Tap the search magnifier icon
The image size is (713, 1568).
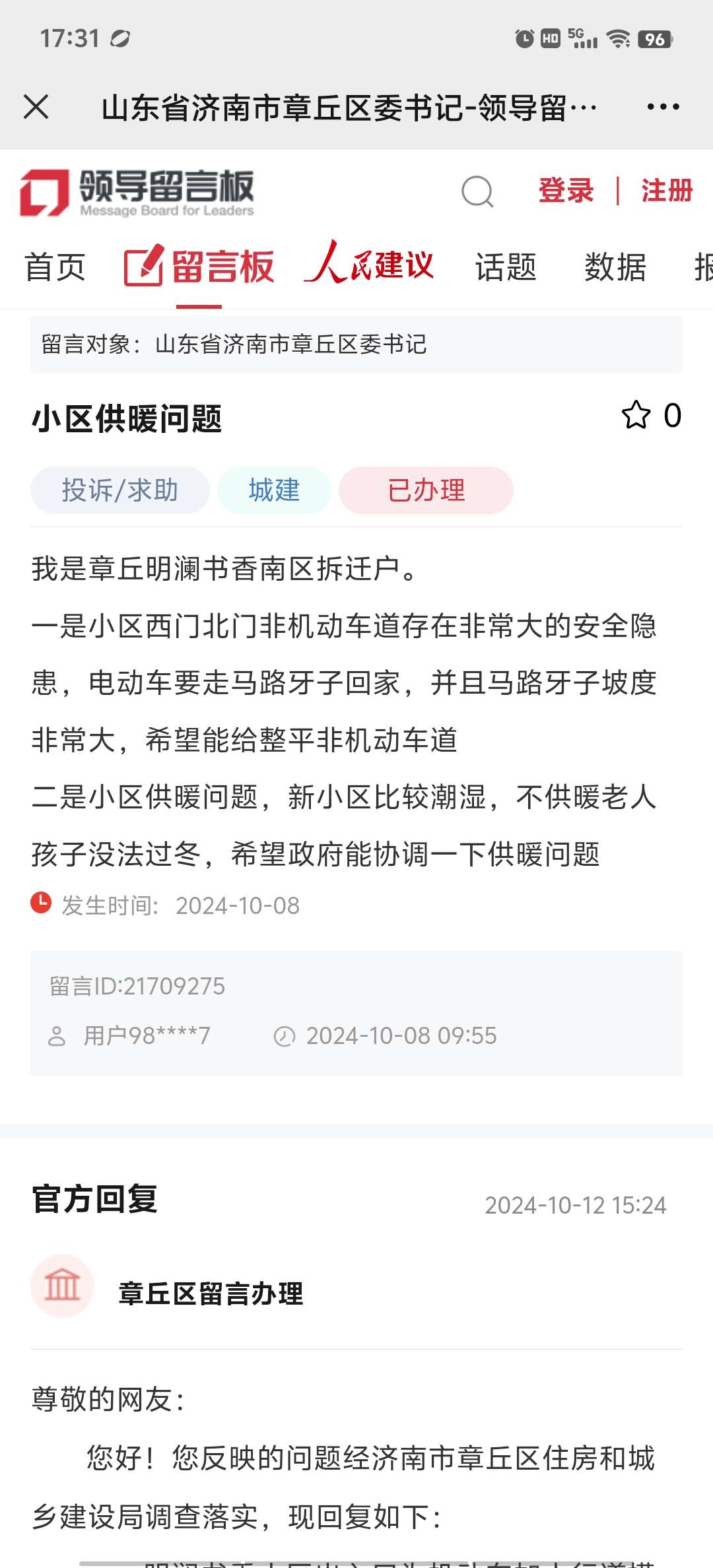pos(477,192)
